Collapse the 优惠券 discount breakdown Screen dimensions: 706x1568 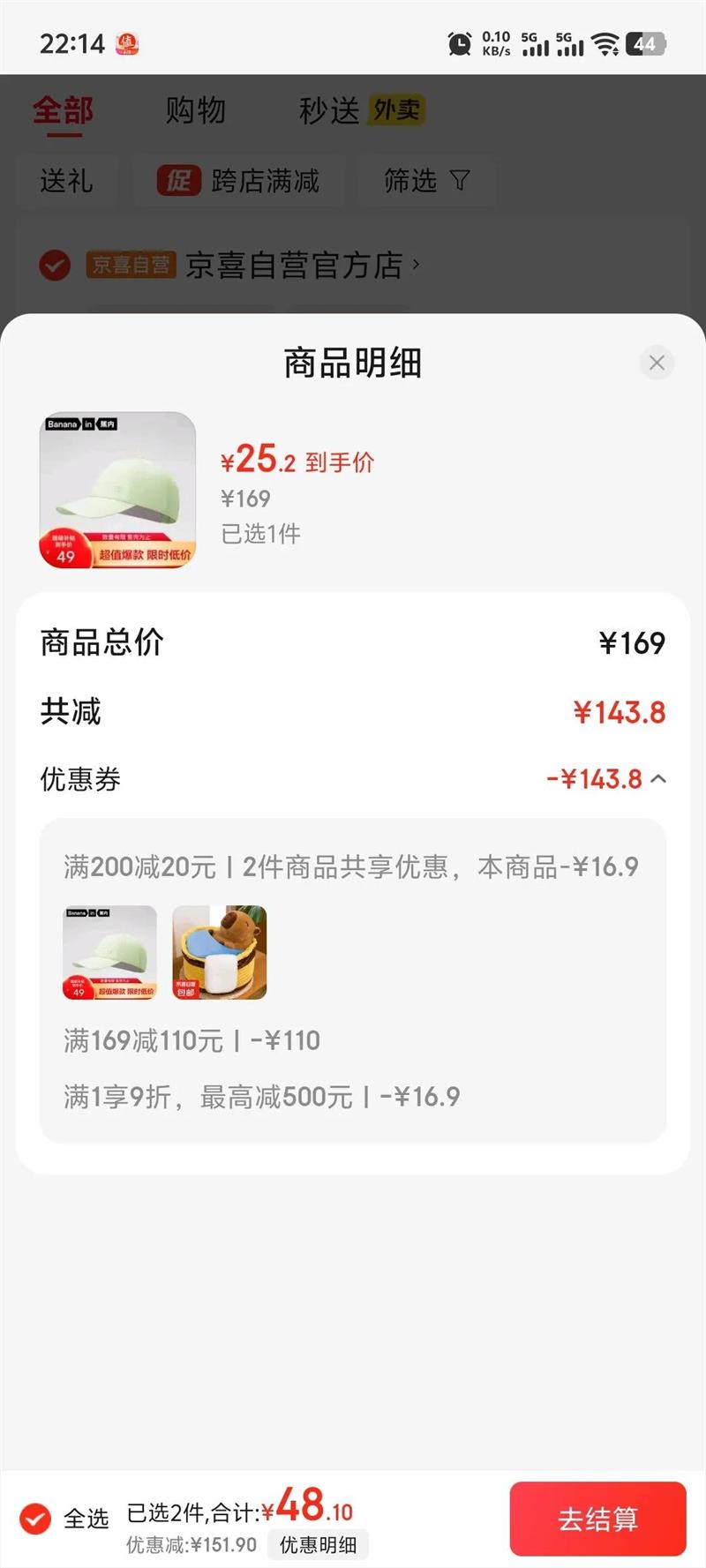(x=658, y=779)
